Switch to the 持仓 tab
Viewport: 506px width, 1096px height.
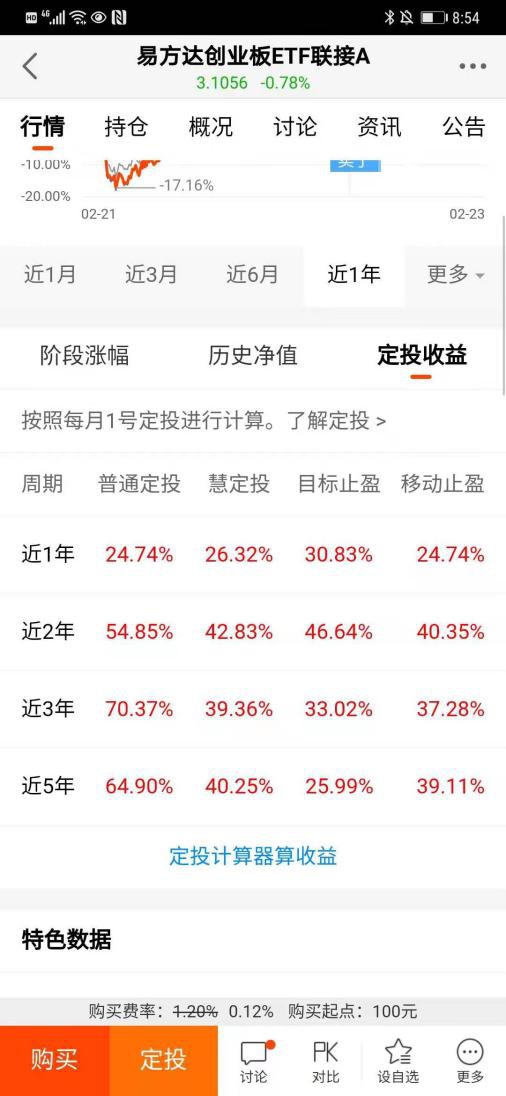click(126, 127)
